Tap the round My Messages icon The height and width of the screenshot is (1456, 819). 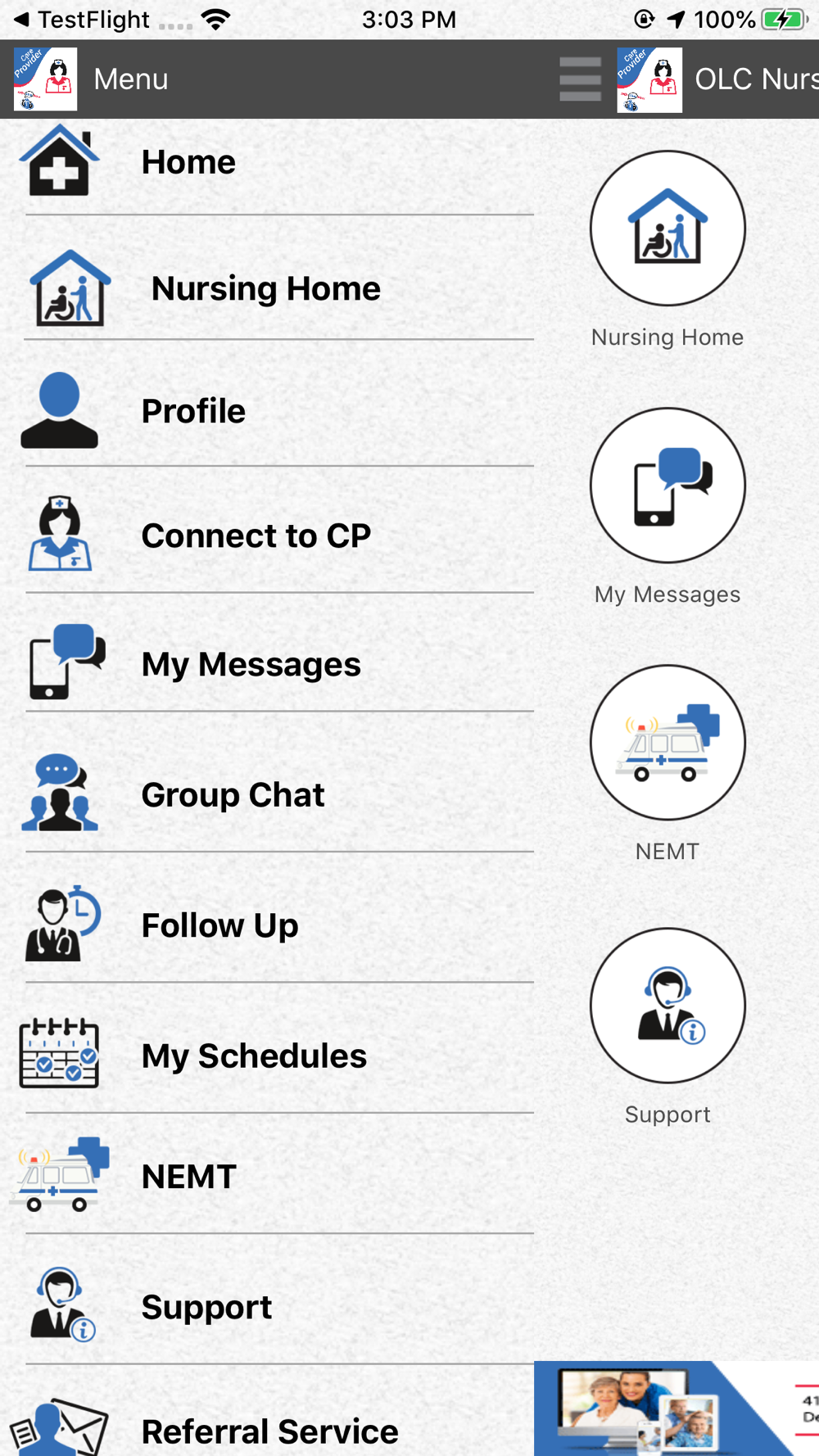click(x=667, y=486)
